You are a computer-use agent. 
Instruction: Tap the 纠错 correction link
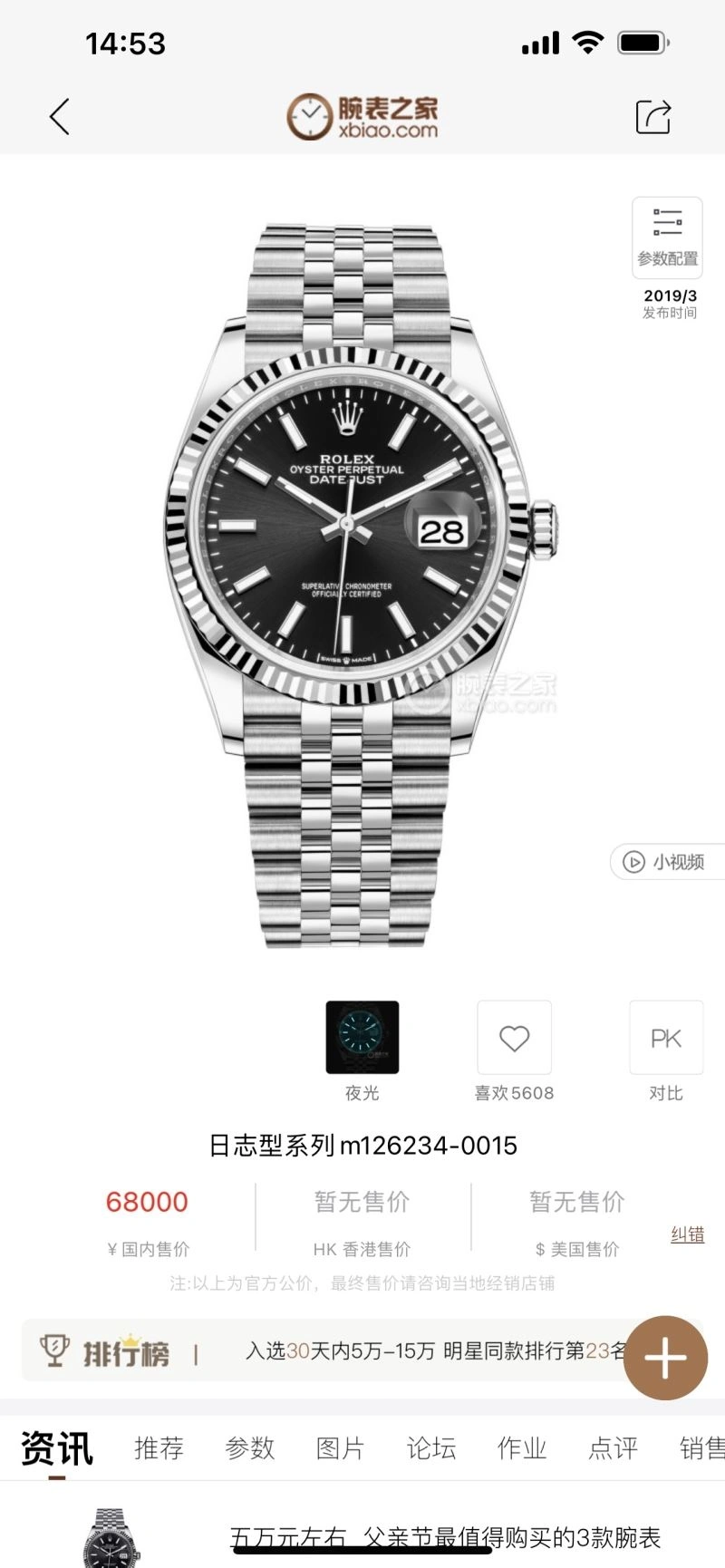tap(687, 1234)
